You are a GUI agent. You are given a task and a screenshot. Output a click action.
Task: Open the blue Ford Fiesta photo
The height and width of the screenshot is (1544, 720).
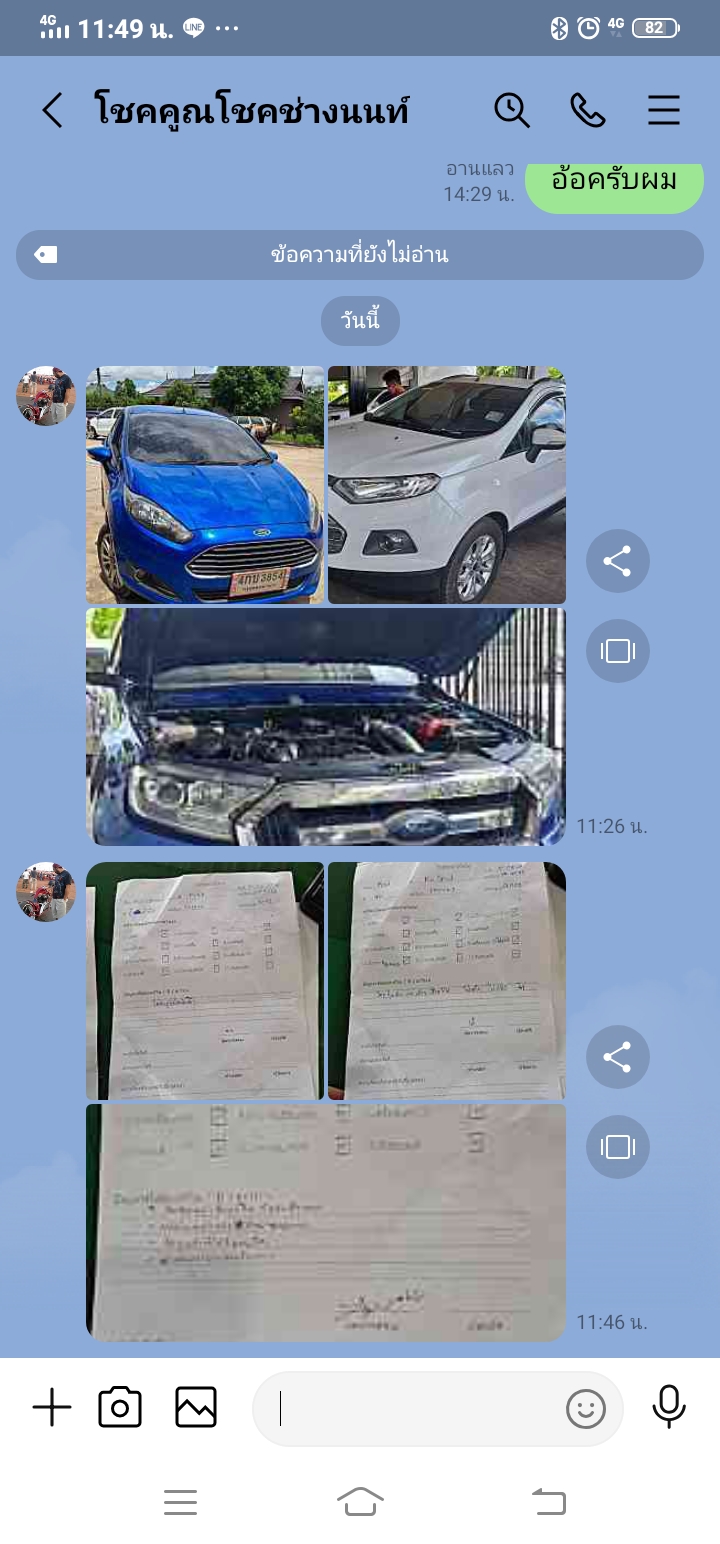coord(205,485)
